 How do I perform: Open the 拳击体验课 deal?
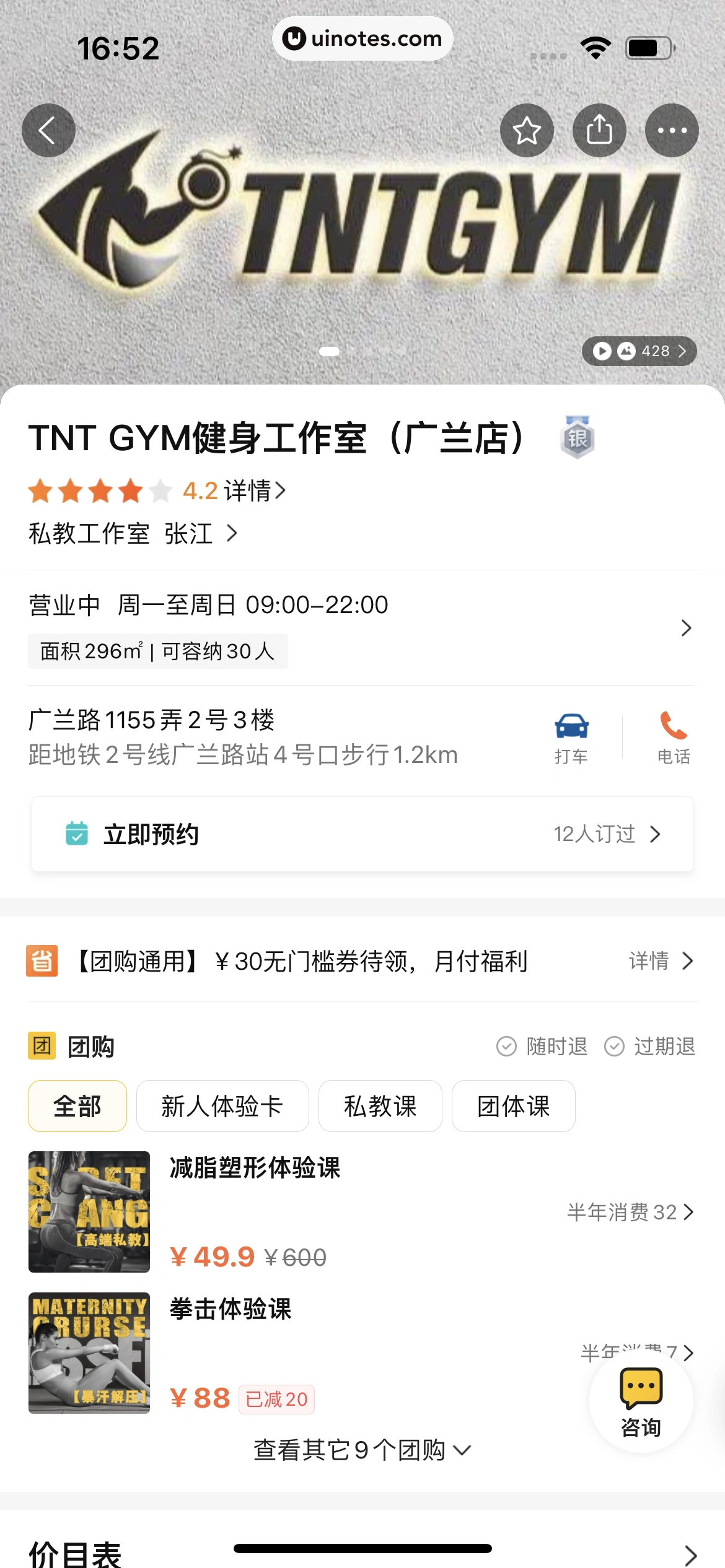231,1309
